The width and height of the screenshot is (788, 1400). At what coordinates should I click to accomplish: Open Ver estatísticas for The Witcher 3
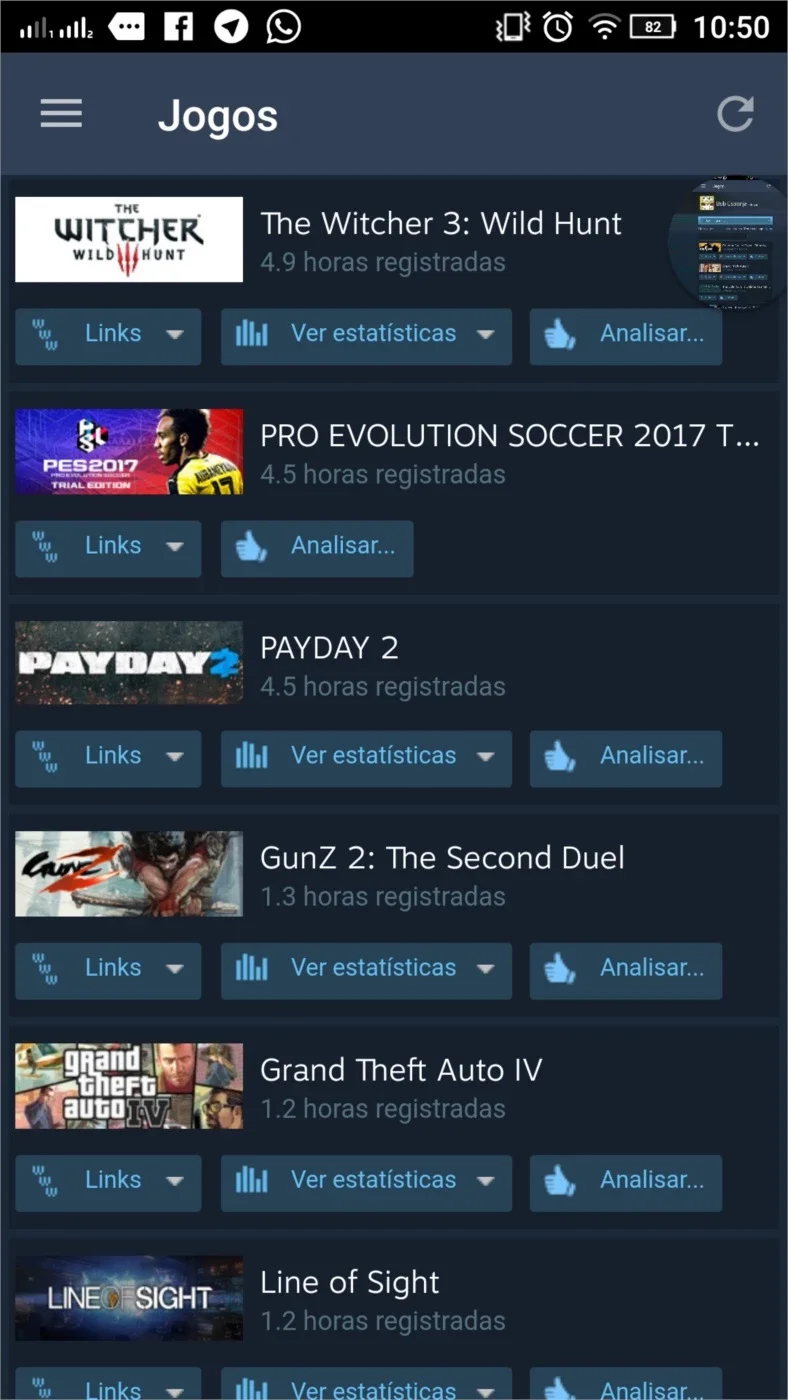coord(366,335)
